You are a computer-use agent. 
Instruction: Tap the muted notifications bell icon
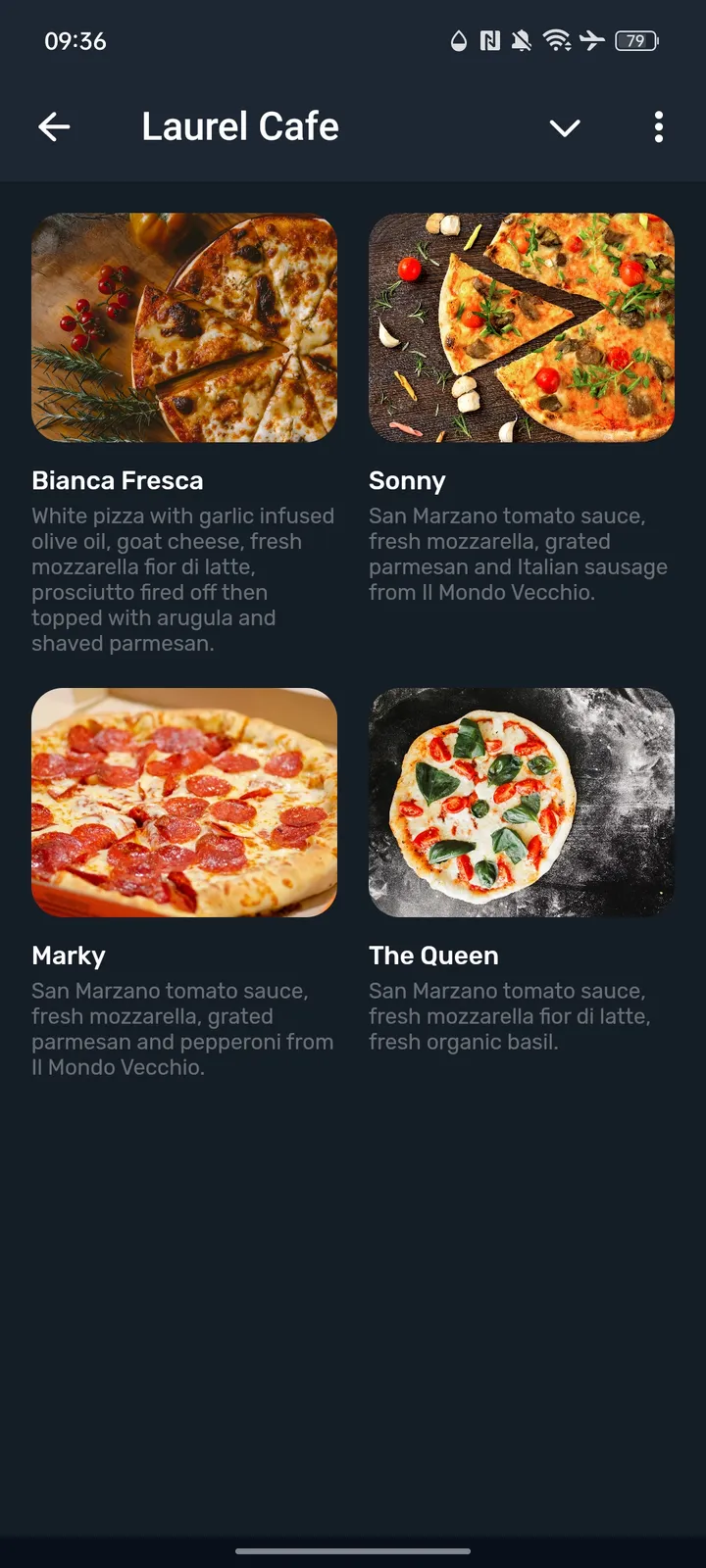point(524,41)
